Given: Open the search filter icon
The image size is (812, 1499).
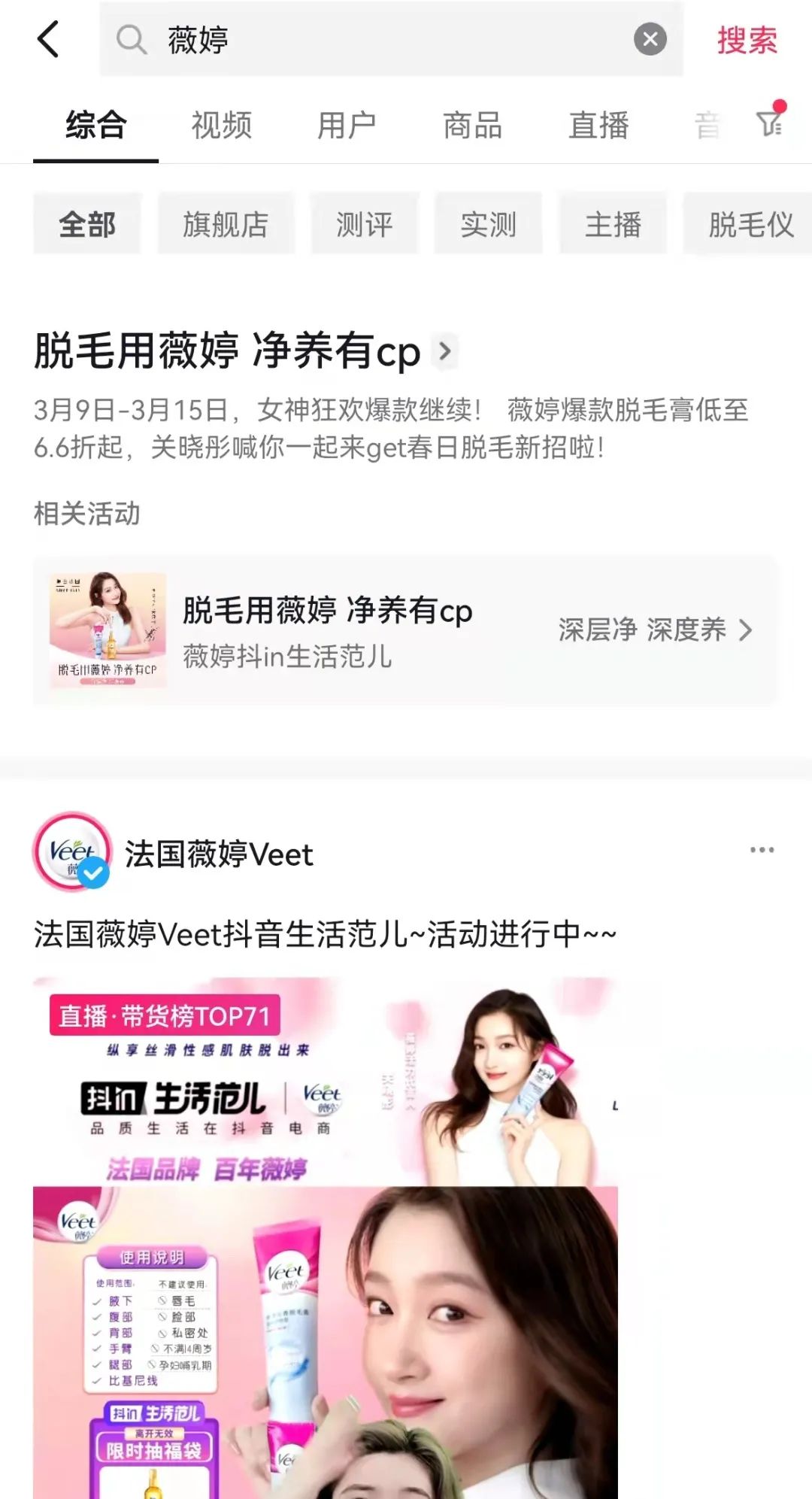Looking at the screenshot, I should [769, 123].
